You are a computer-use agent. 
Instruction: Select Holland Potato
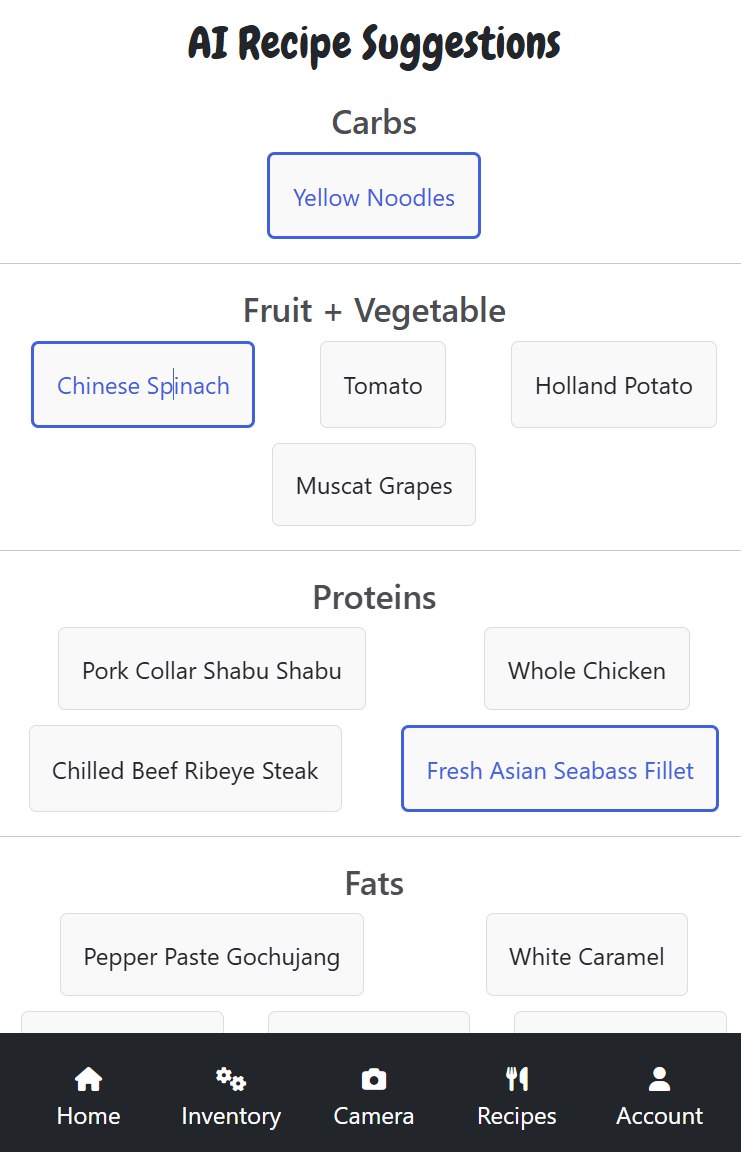click(613, 384)
